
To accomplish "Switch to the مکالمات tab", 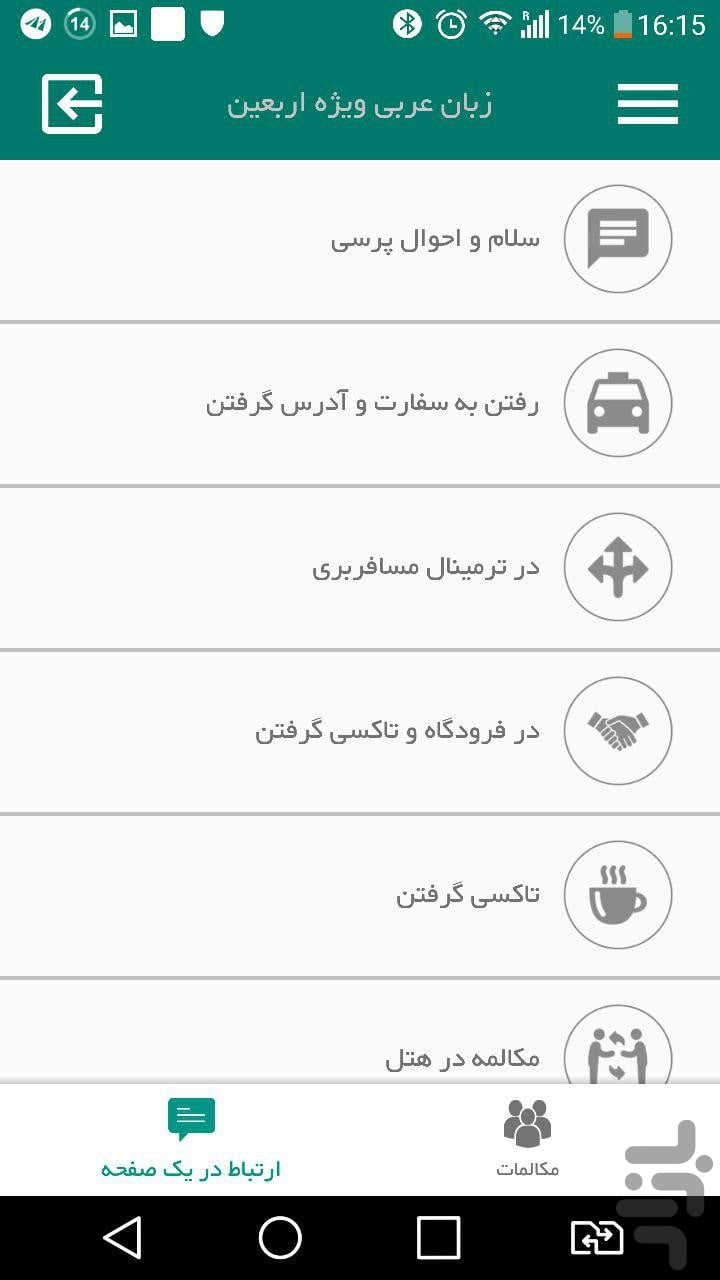I will tap(528, 1140).
